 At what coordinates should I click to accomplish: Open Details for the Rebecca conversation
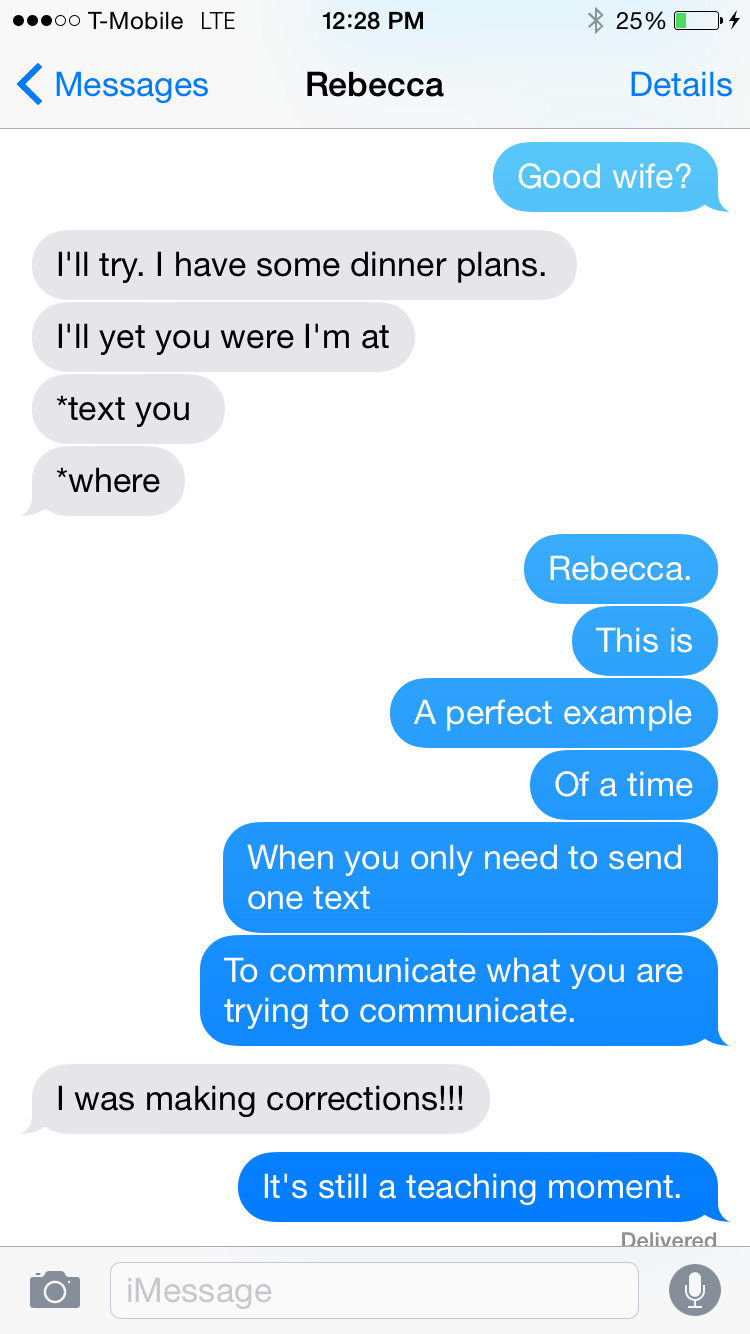680,85
